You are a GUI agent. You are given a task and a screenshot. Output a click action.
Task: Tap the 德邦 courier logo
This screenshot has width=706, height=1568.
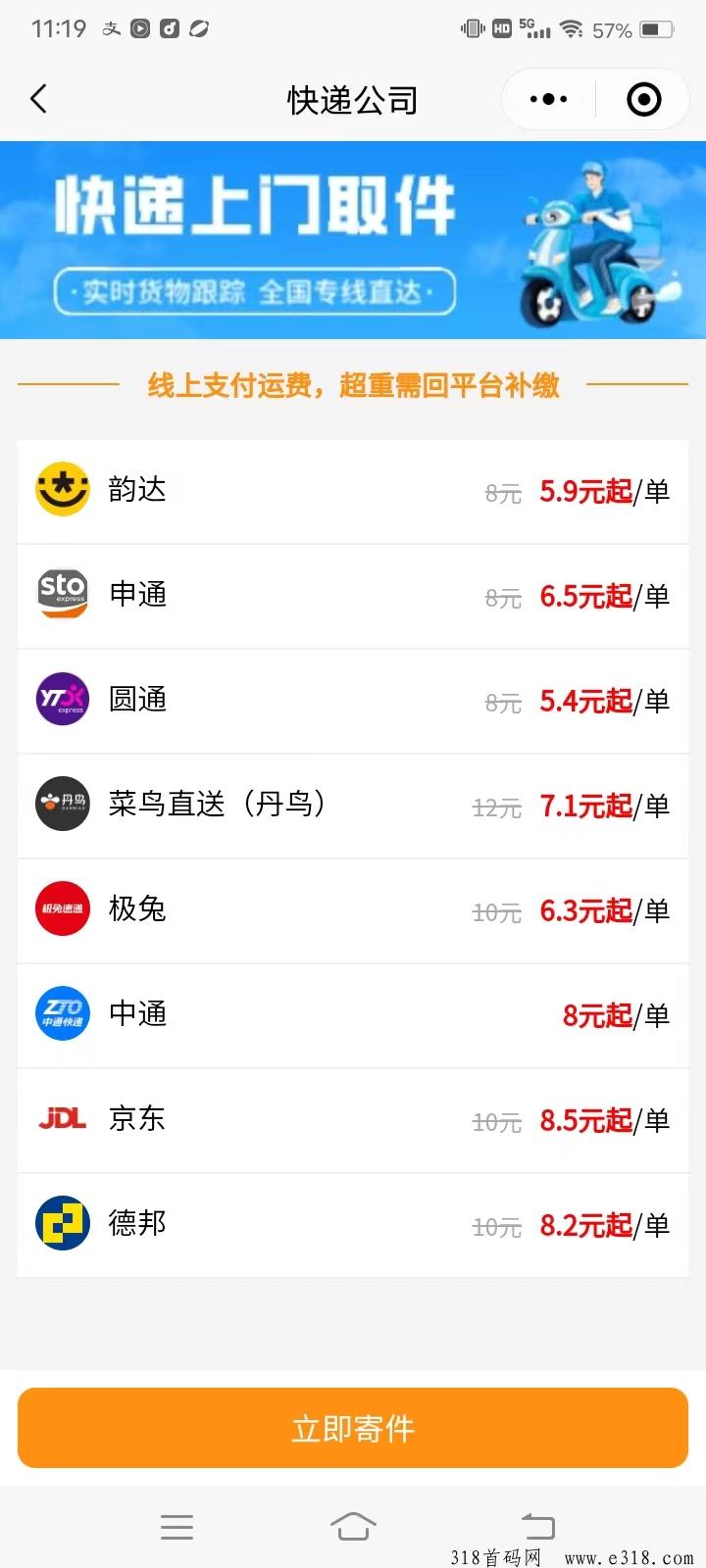(x=62, y=1223)
